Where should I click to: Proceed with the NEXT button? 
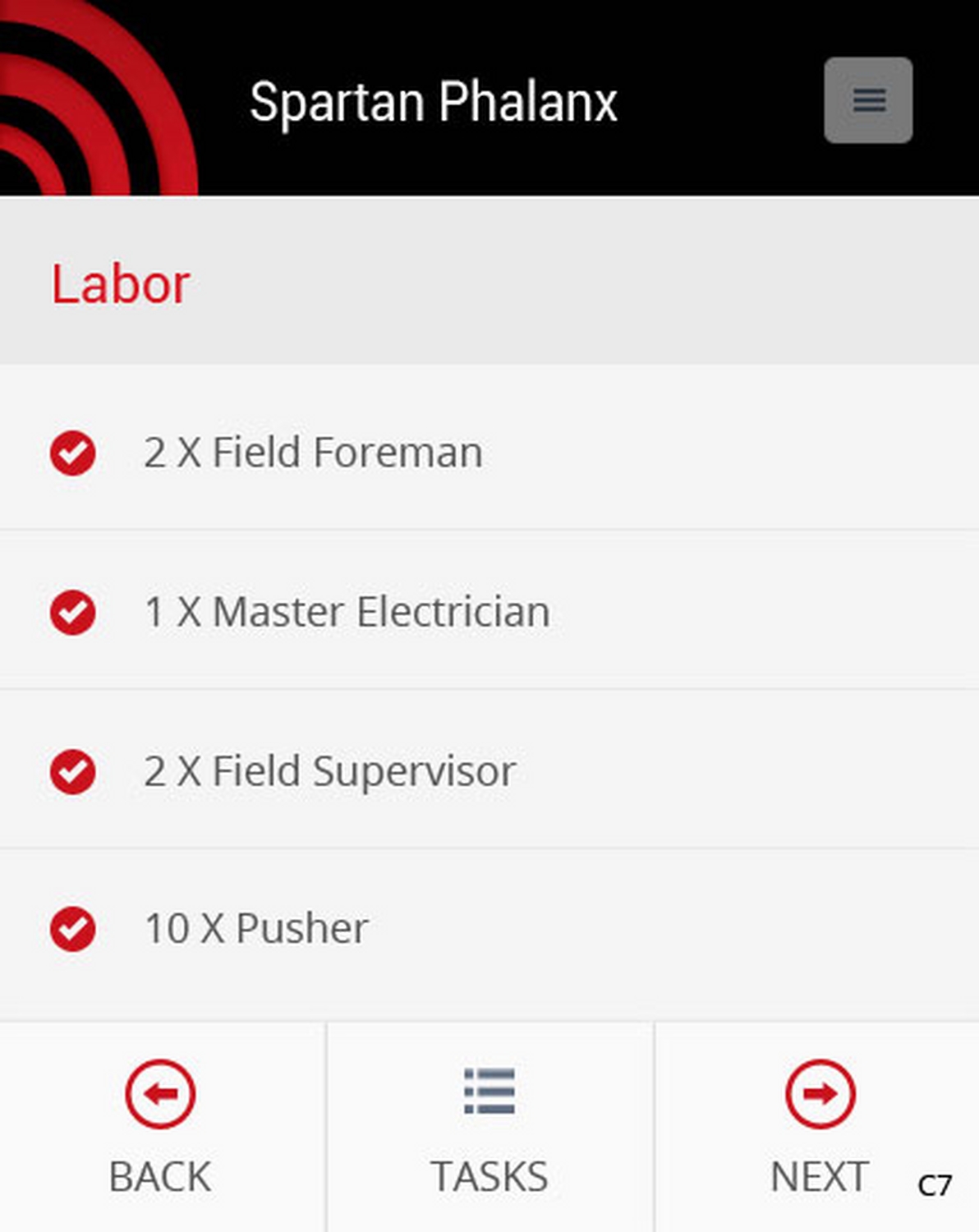[819, 1125]
